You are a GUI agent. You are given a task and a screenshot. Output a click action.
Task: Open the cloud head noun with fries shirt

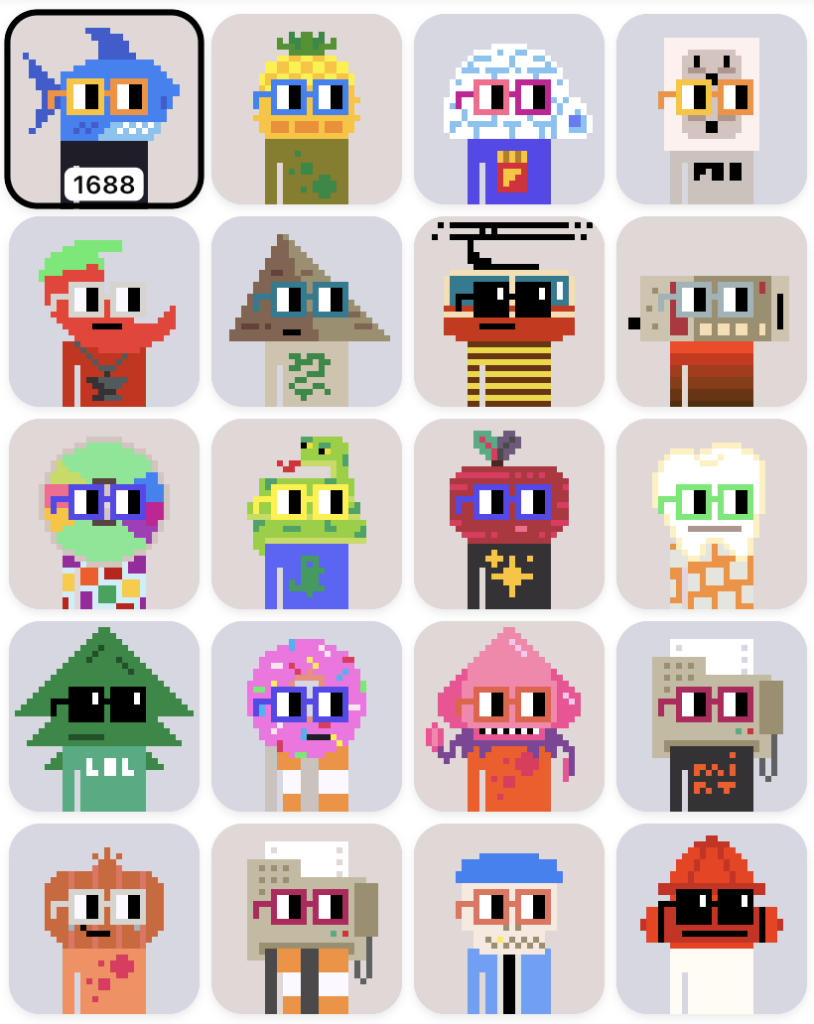[x=509, y=108]
